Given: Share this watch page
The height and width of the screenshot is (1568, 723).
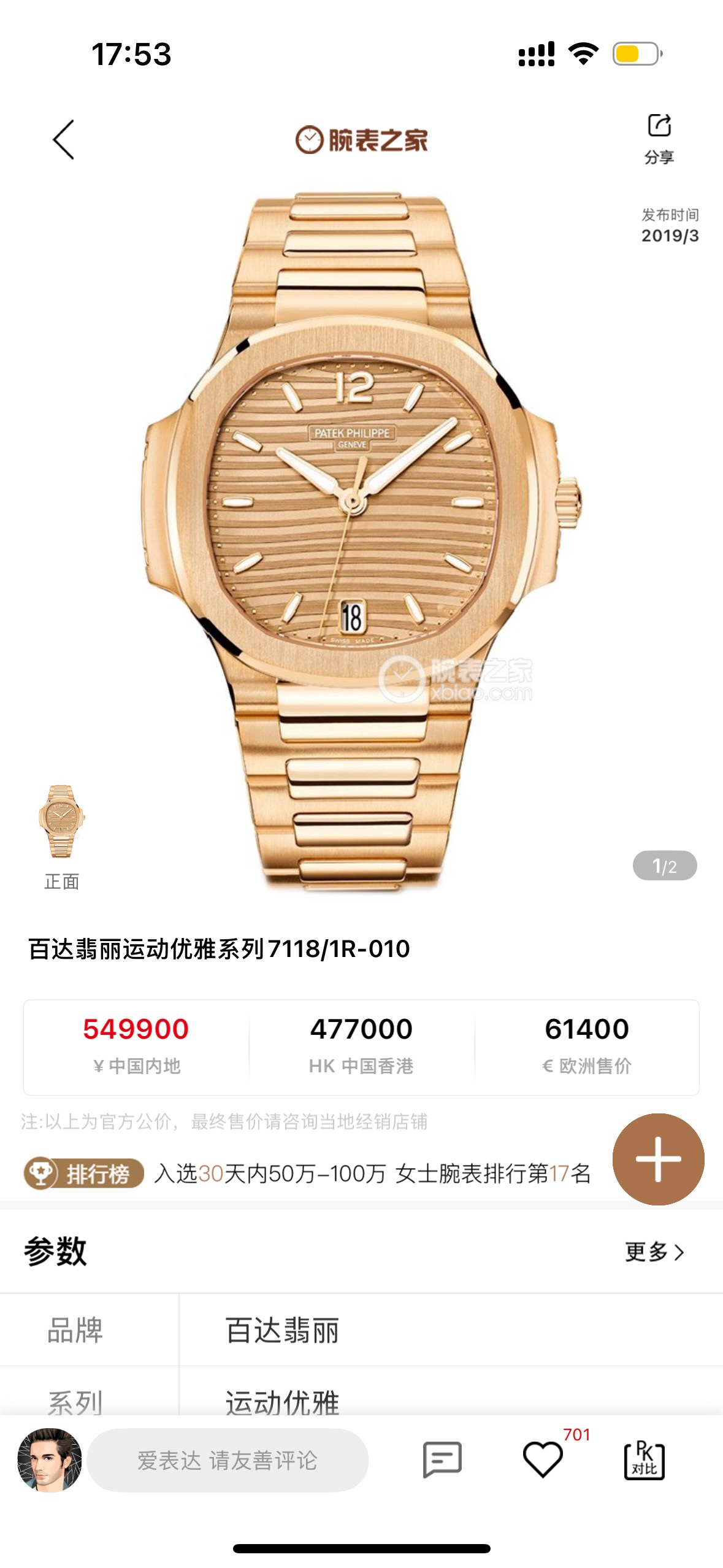Looking at the screenshot, I should [x=659, y=137].
